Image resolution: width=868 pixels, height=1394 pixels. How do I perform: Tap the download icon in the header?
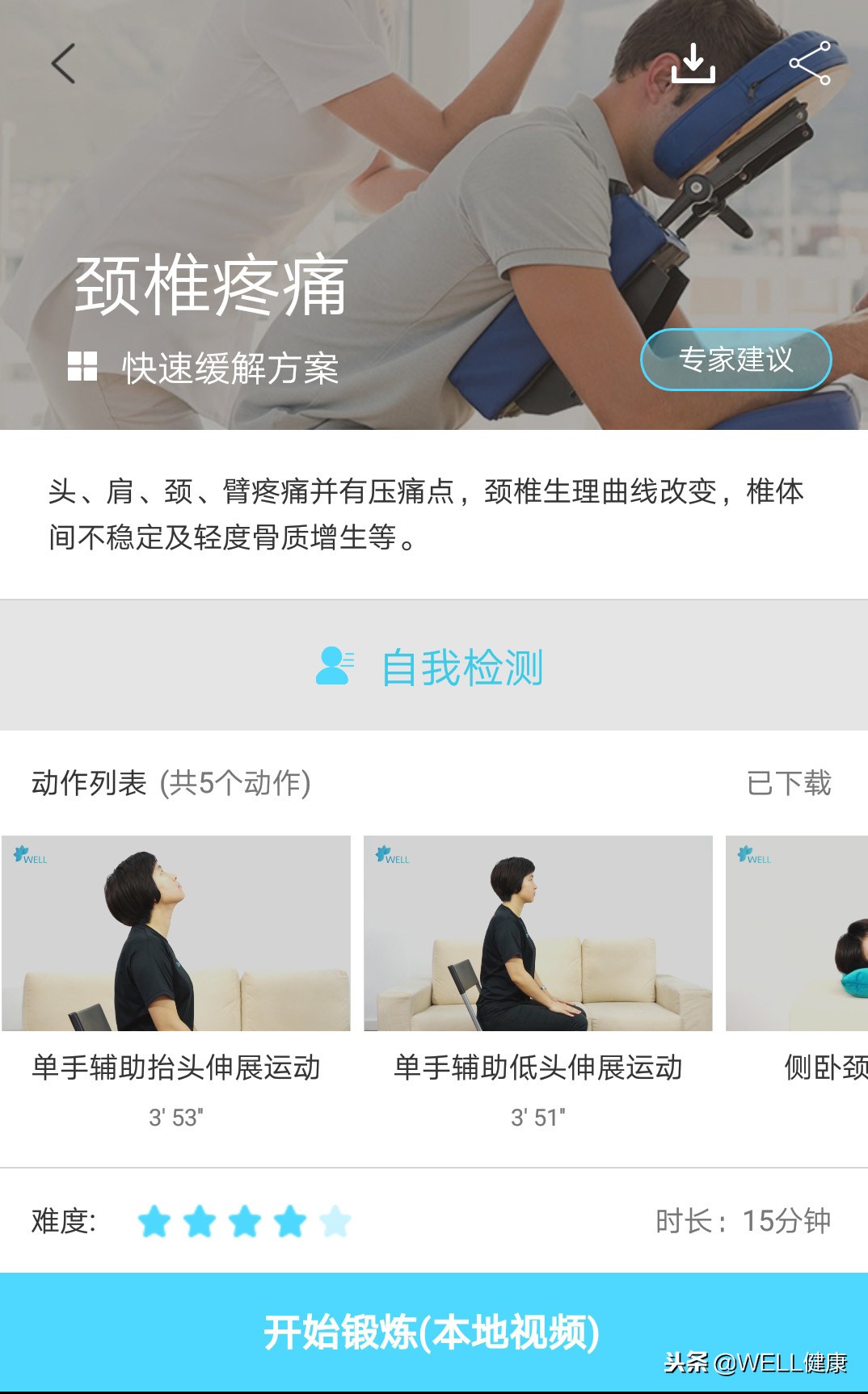695,63
